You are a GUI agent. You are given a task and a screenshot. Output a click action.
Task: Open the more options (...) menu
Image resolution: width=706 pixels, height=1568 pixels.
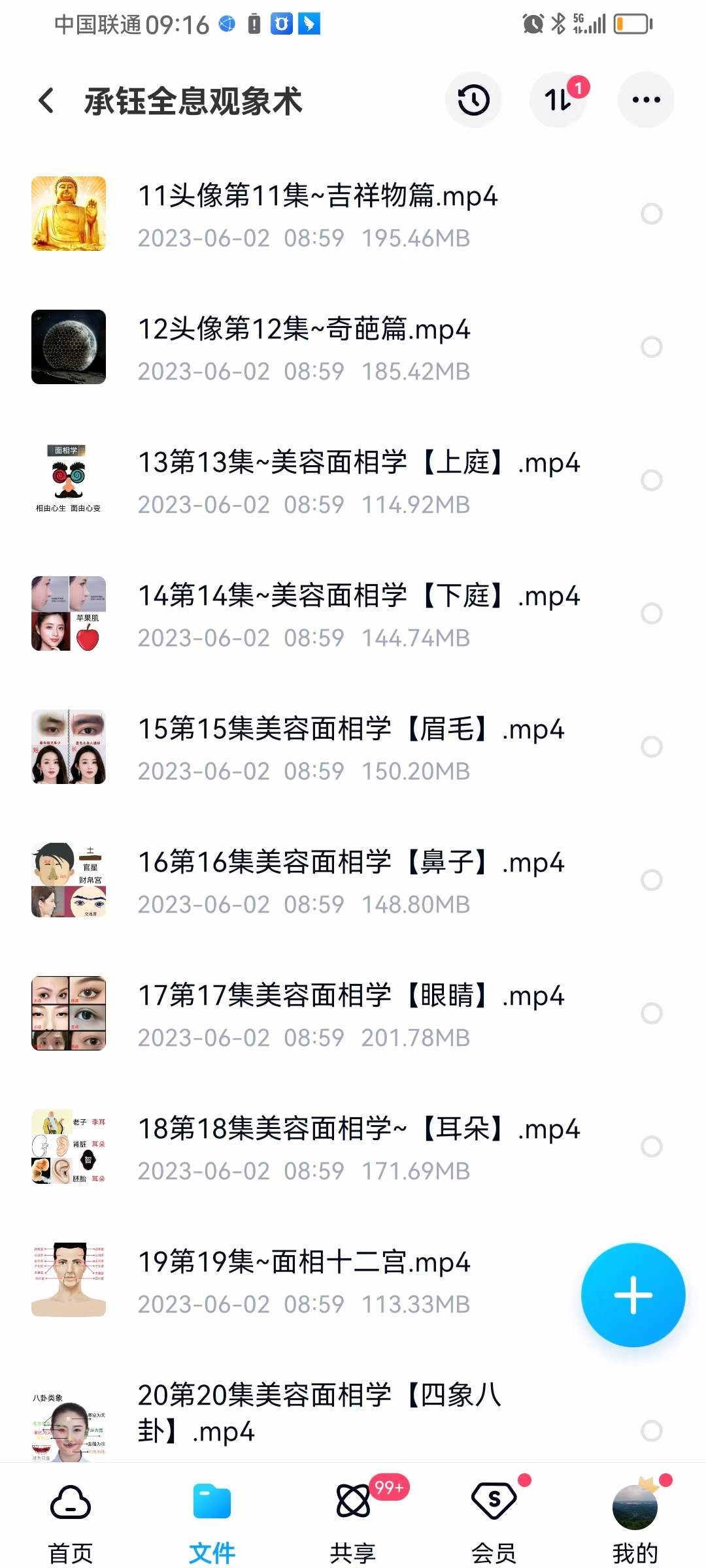tap(645, 100)
